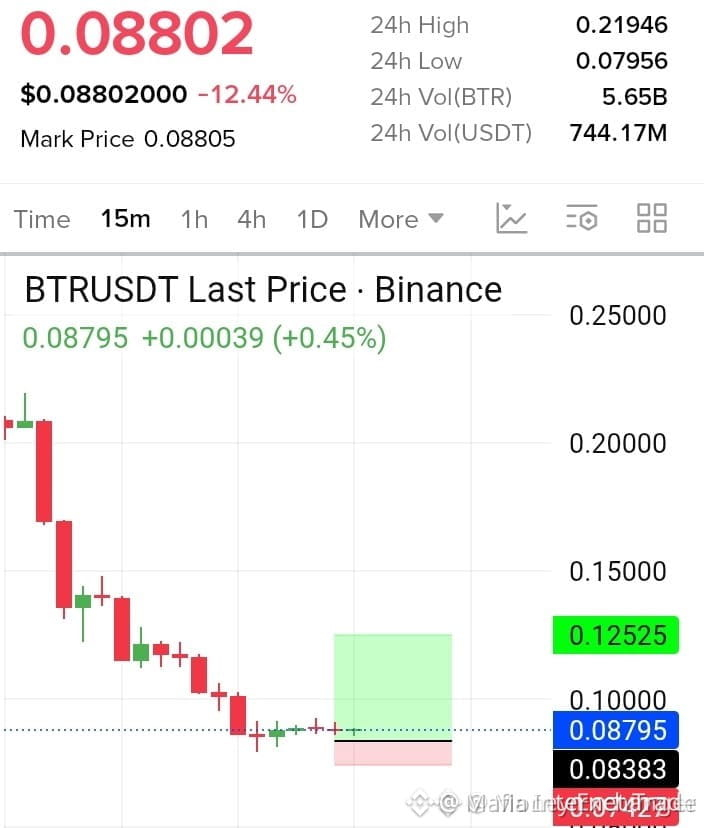
Task: Switch to the 1h interval
Action: (x=194, y=219)
